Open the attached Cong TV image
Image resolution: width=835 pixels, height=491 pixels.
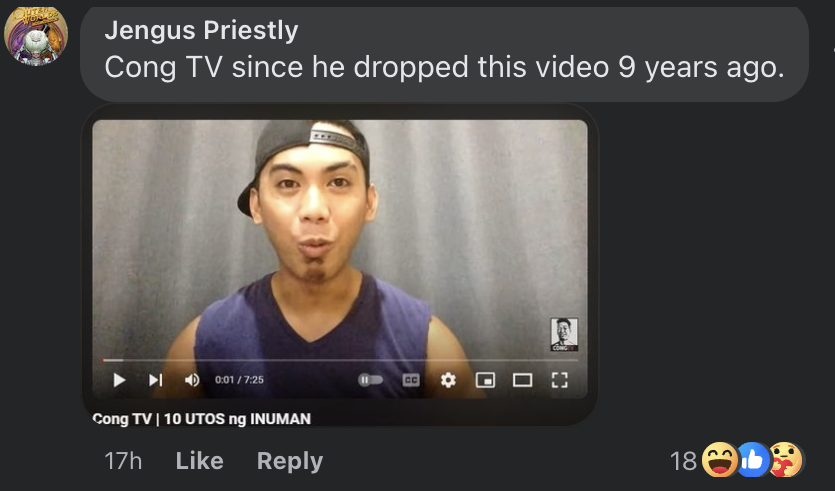(339, 260)
